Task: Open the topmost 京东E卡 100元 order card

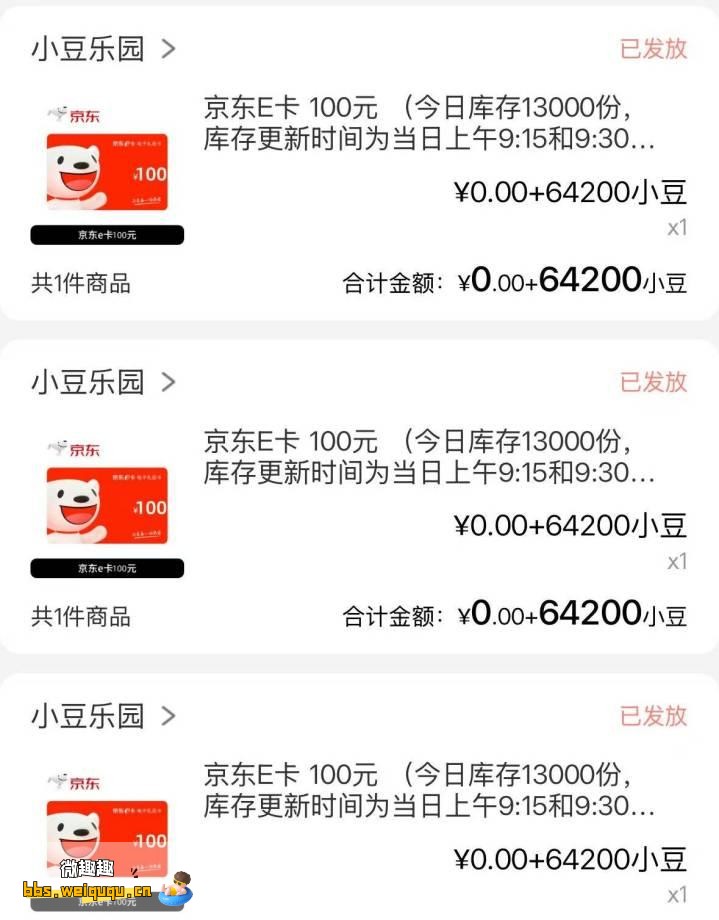Action: [430, 122]
